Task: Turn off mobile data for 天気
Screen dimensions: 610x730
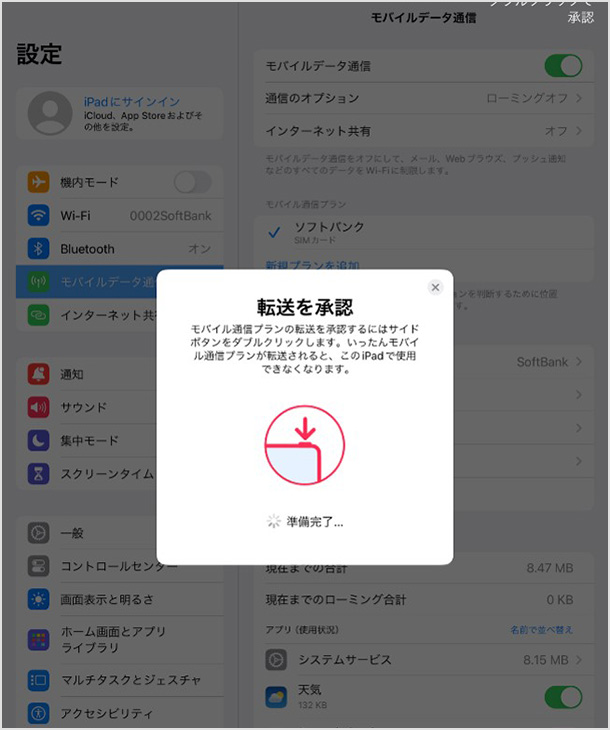Action: point(563,696)
